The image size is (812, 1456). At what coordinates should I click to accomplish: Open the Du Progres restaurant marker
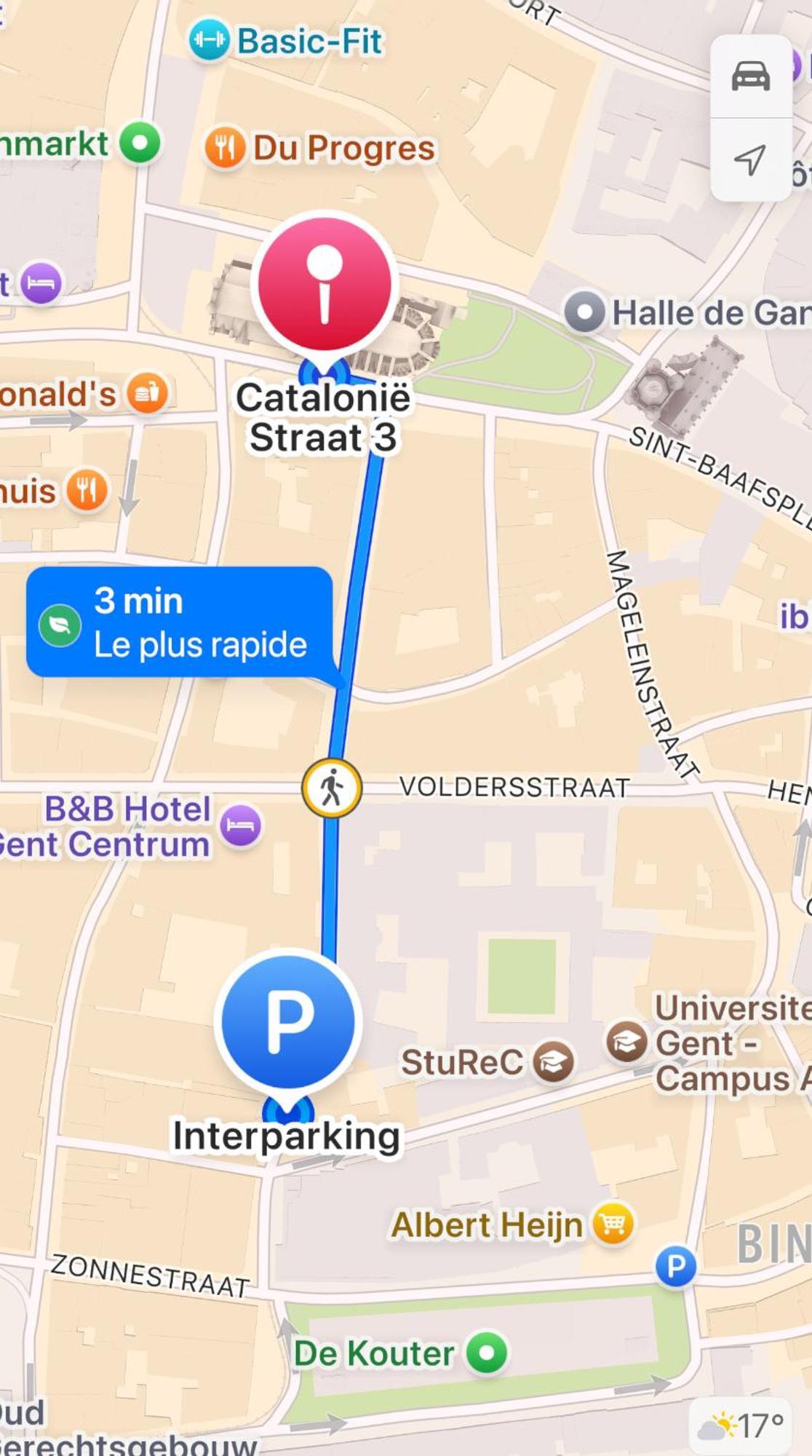coord(225,148)
